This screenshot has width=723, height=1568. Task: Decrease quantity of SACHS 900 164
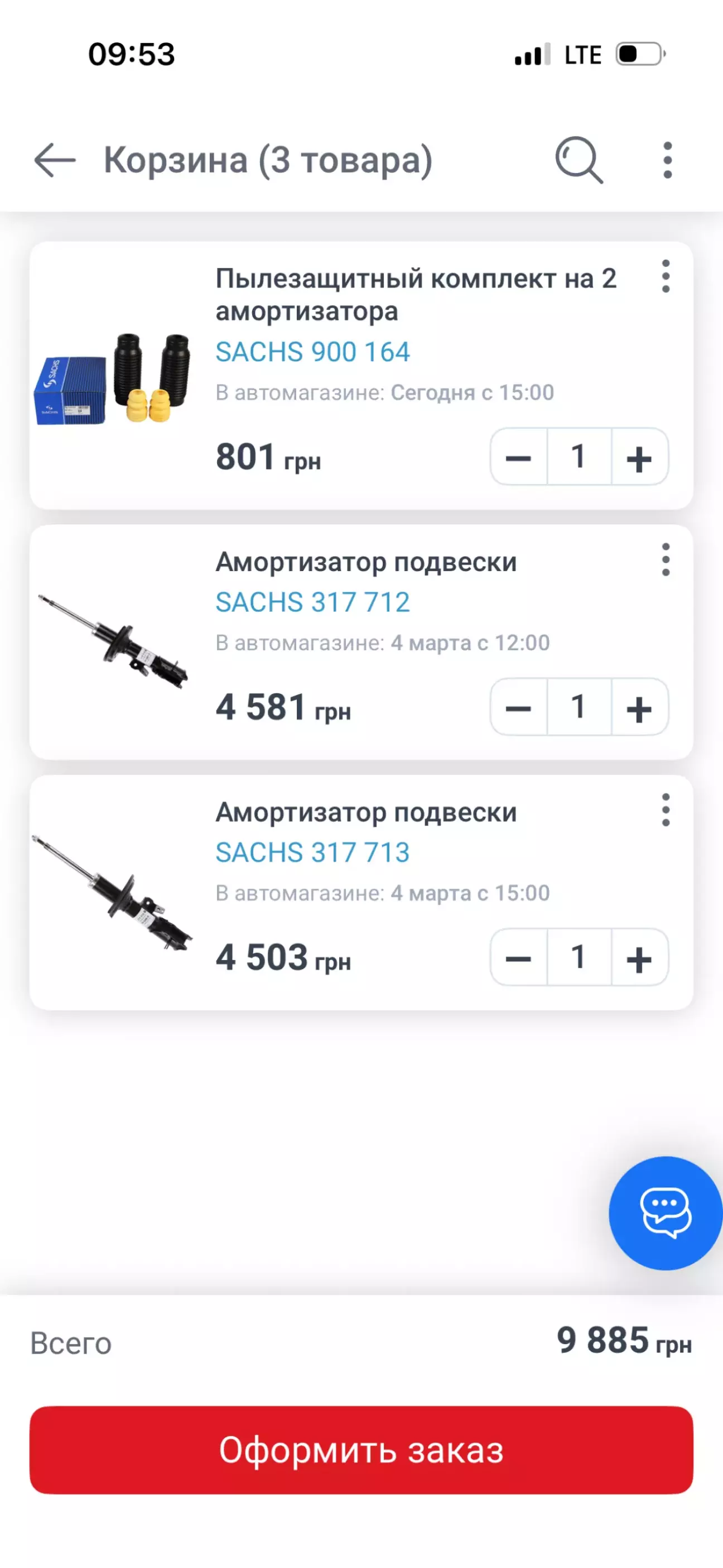(x=518, y=457)
